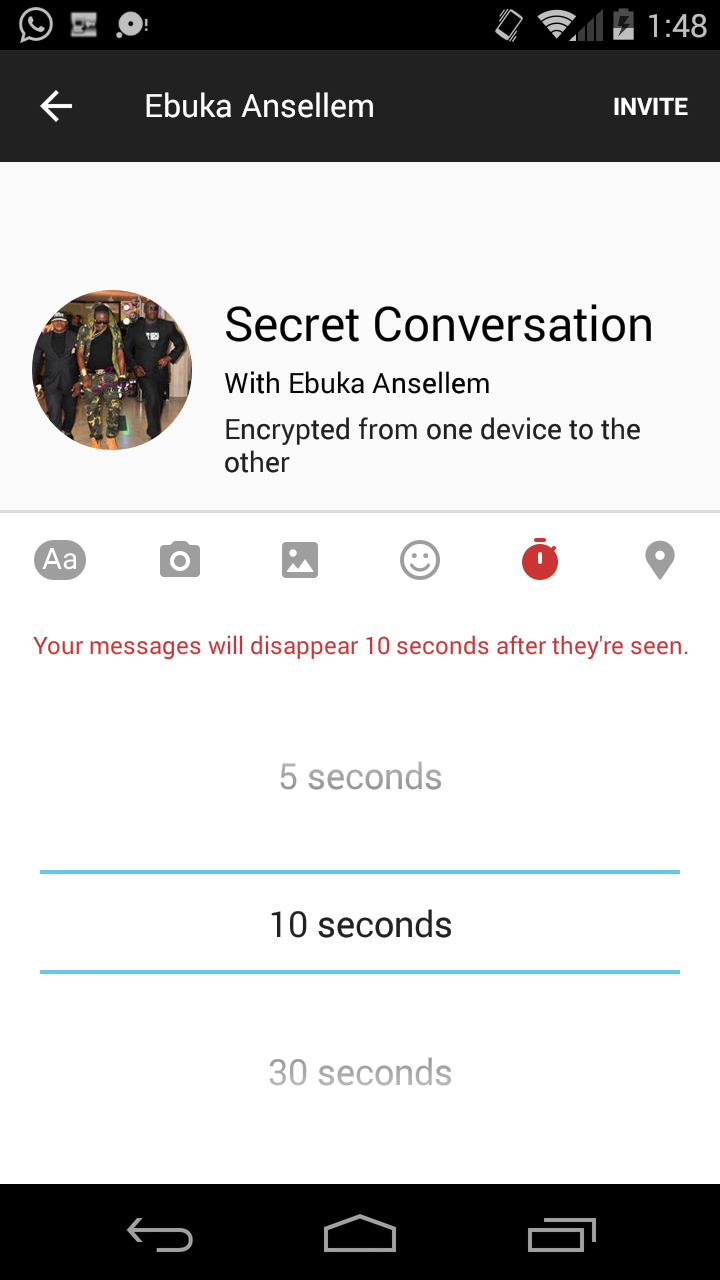Image resolution: width=720 pixels, height=1280 pixels.
Task: Select 30 seconds timer option
Action: pos(360,1073)
